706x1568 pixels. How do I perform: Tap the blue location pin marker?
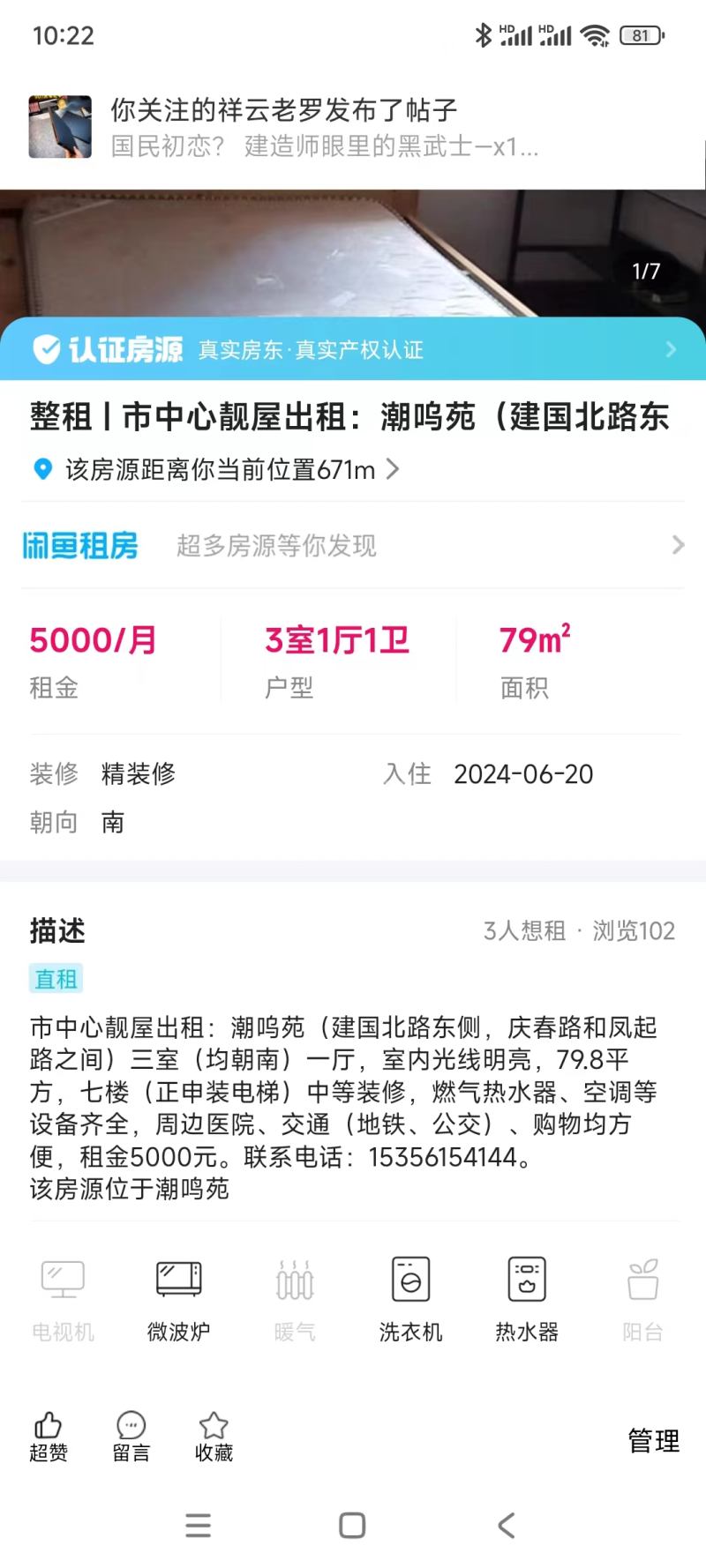coord(40,468)
